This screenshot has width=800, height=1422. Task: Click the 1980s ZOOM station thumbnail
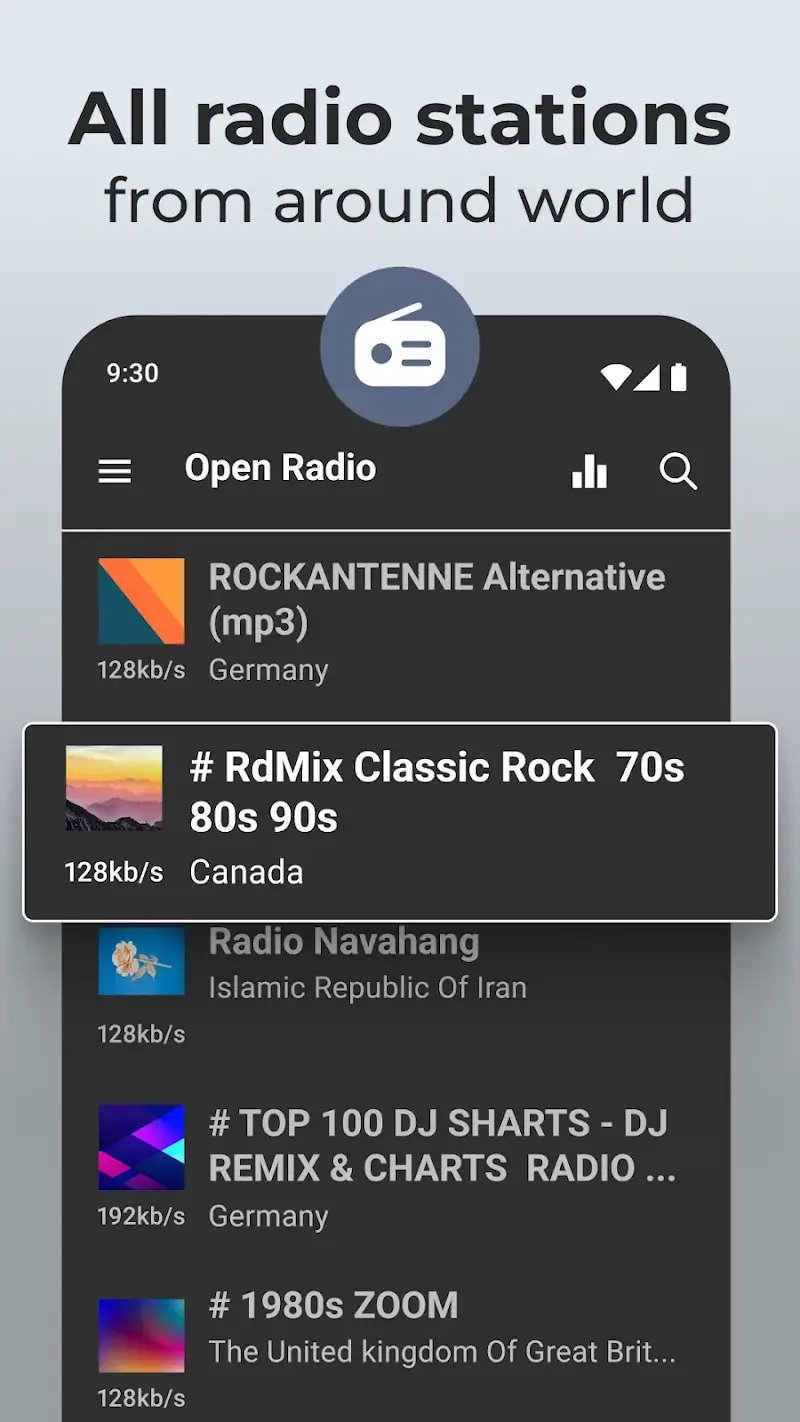pyautogui.click(x=141, y=1331)
